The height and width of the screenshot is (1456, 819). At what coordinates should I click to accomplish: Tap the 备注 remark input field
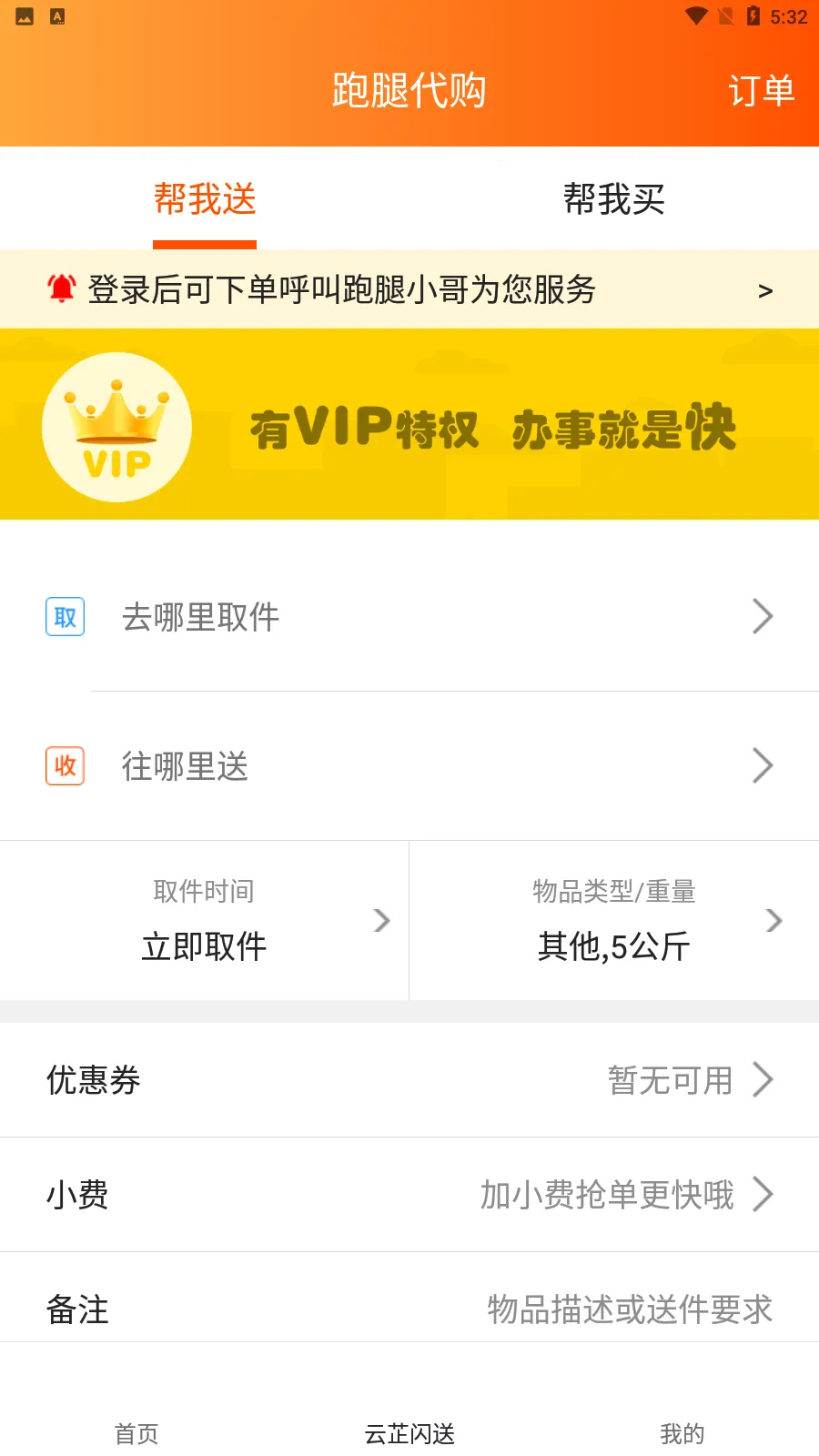pos(628,1309)
